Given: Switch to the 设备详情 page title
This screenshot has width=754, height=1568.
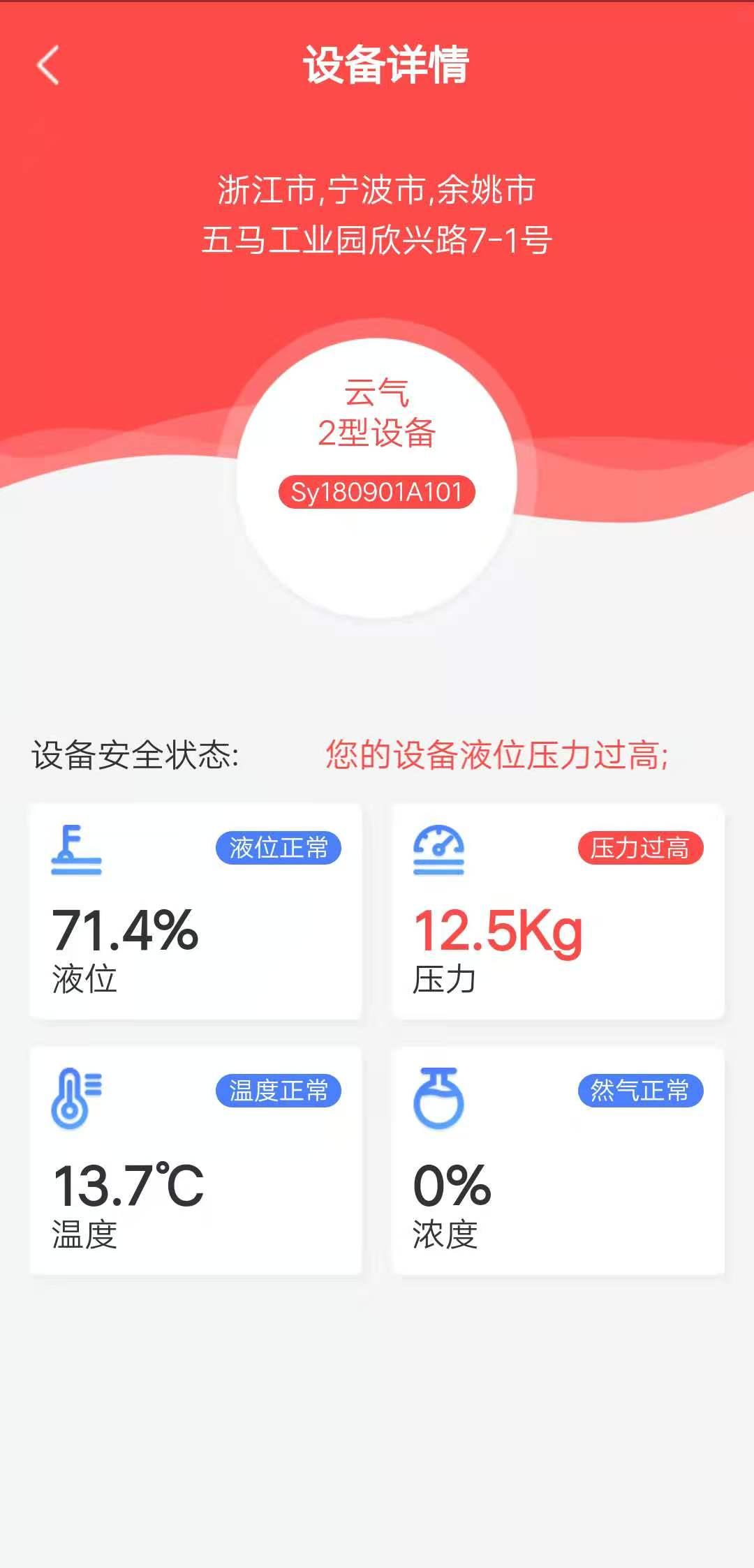Looking at the screenshot, I should click(x=386, y=66).
